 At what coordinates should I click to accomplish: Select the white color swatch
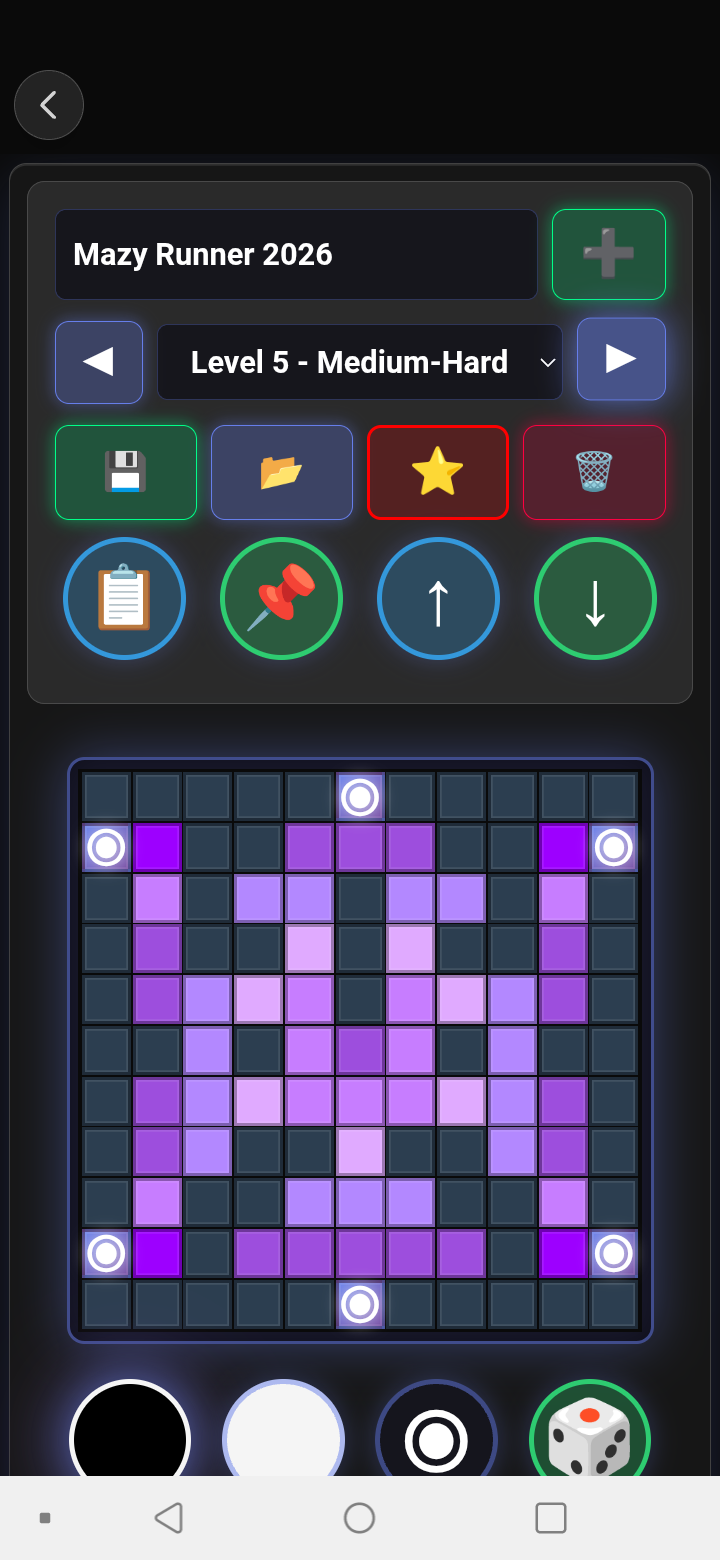[283, 1430]
